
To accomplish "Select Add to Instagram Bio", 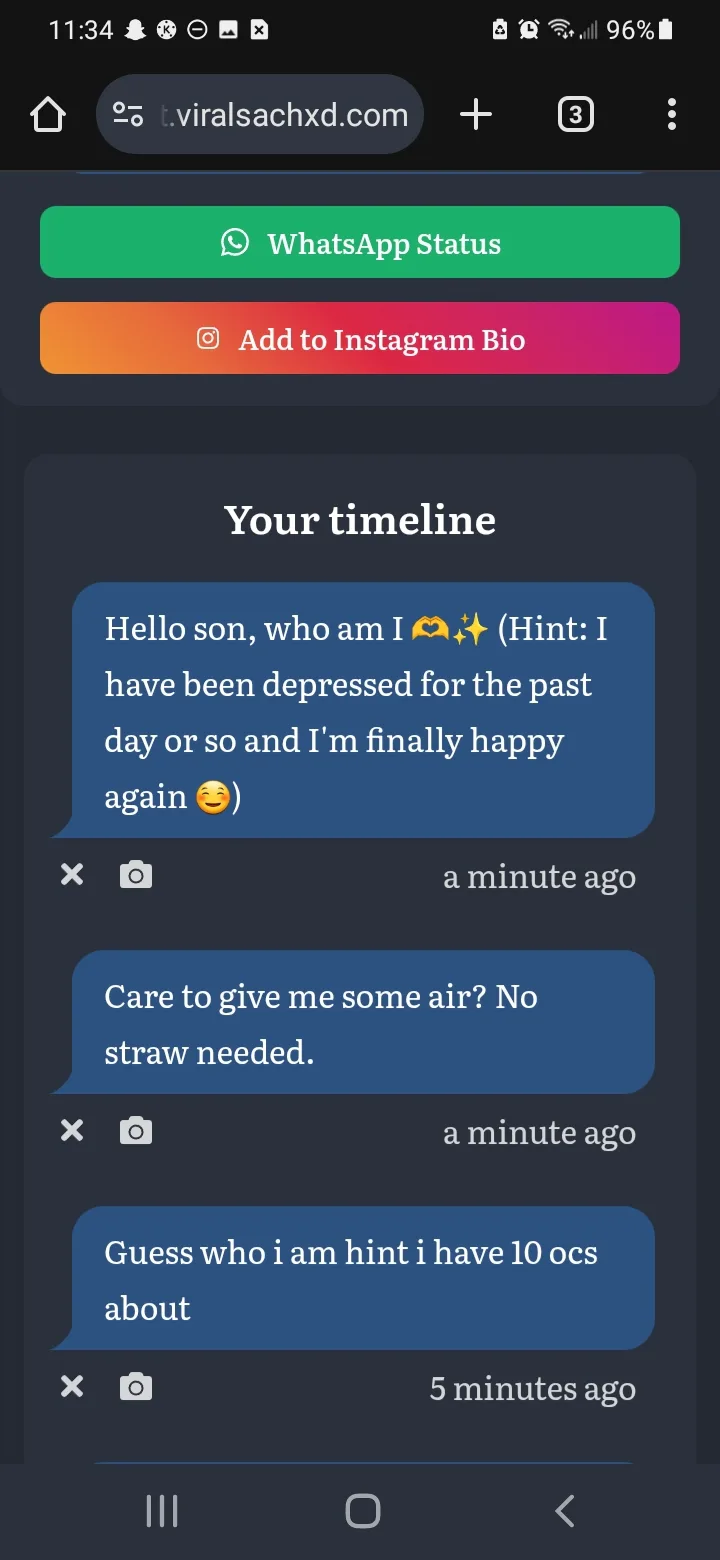I will 360,339.
